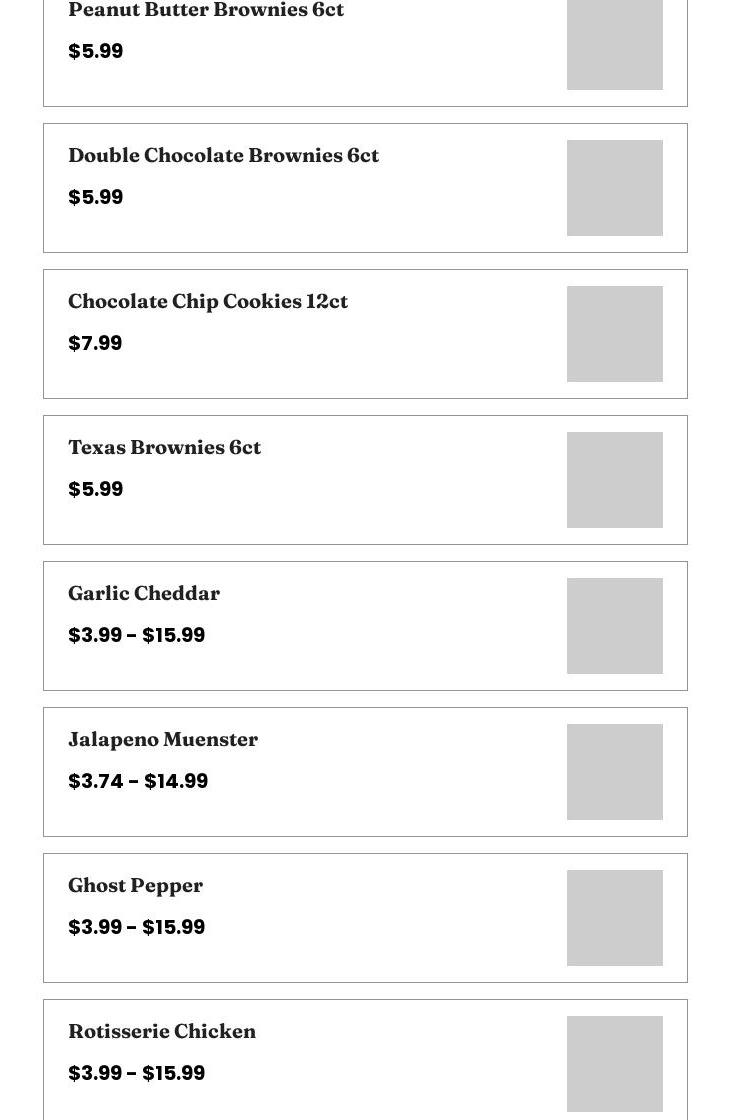Click the Garlic Cheddar image placeholder

point(614,626)
